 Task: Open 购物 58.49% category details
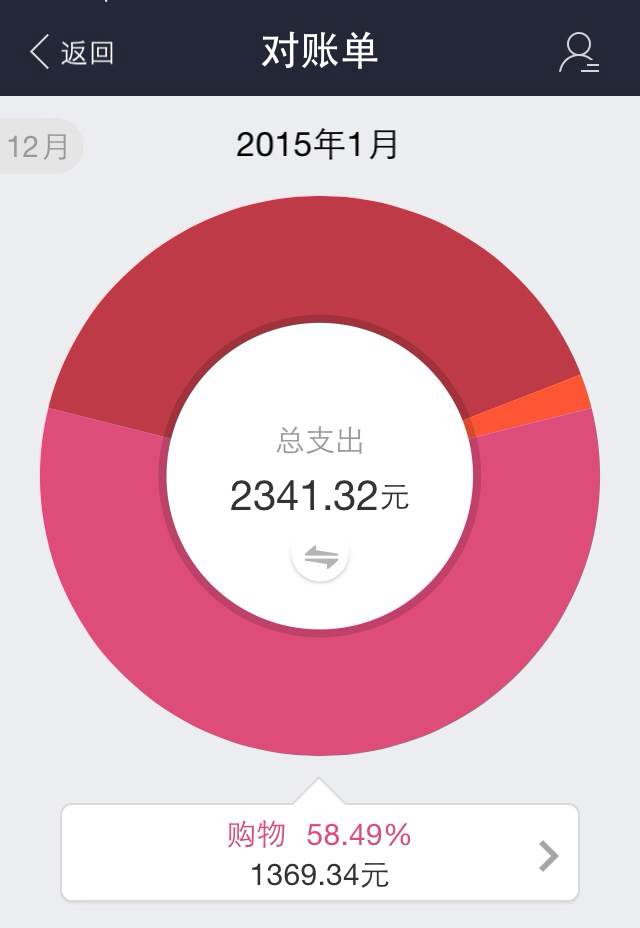(320, 853)
